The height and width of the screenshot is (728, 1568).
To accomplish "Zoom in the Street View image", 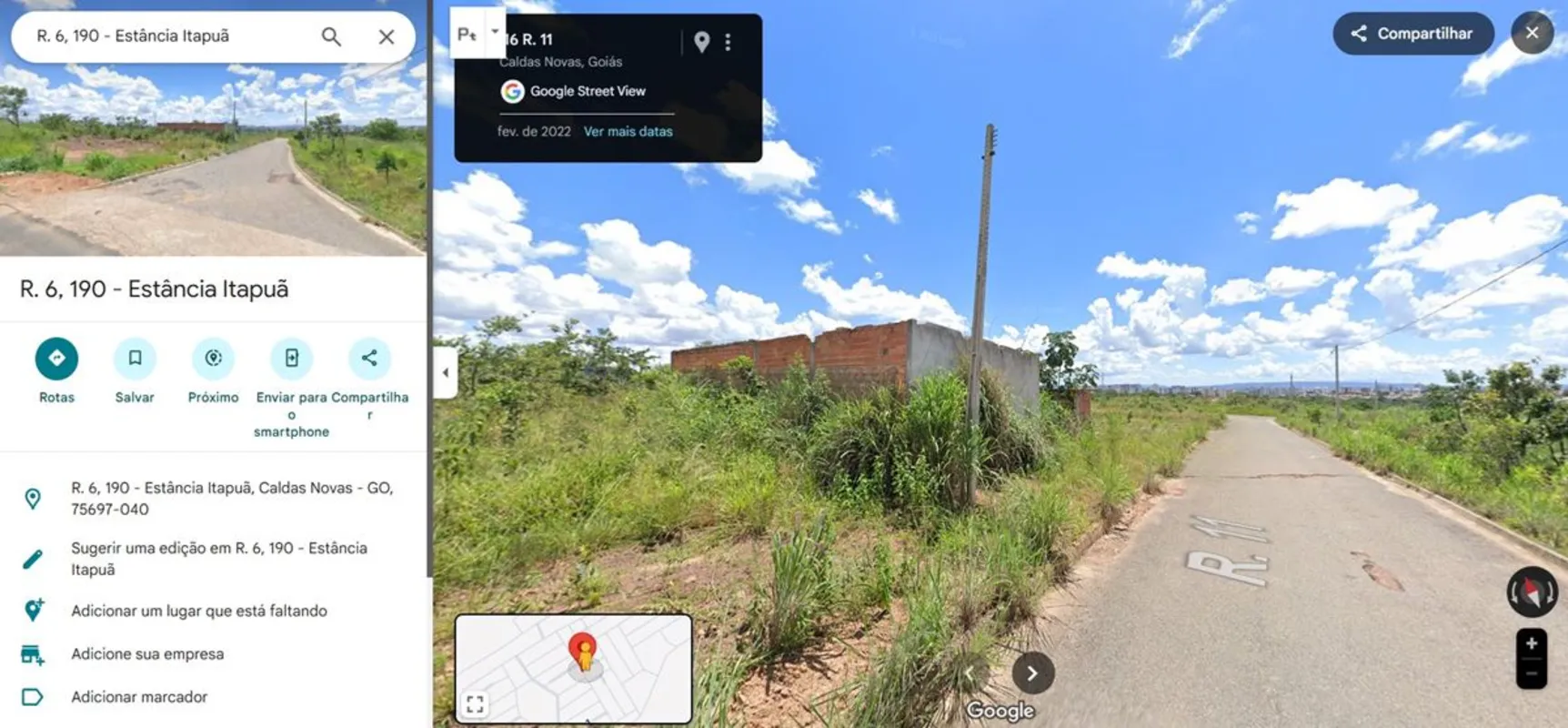I will coord(1532,644).
